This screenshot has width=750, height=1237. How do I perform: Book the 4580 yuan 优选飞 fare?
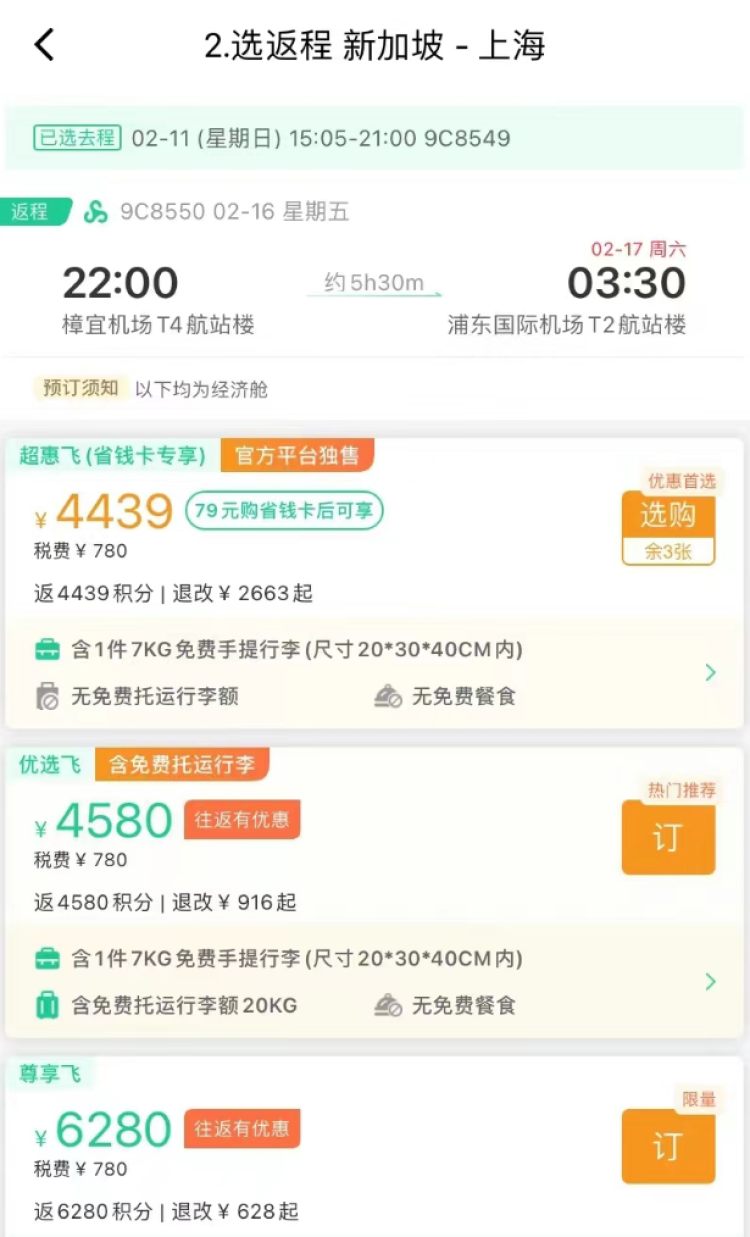click(668, 837)
